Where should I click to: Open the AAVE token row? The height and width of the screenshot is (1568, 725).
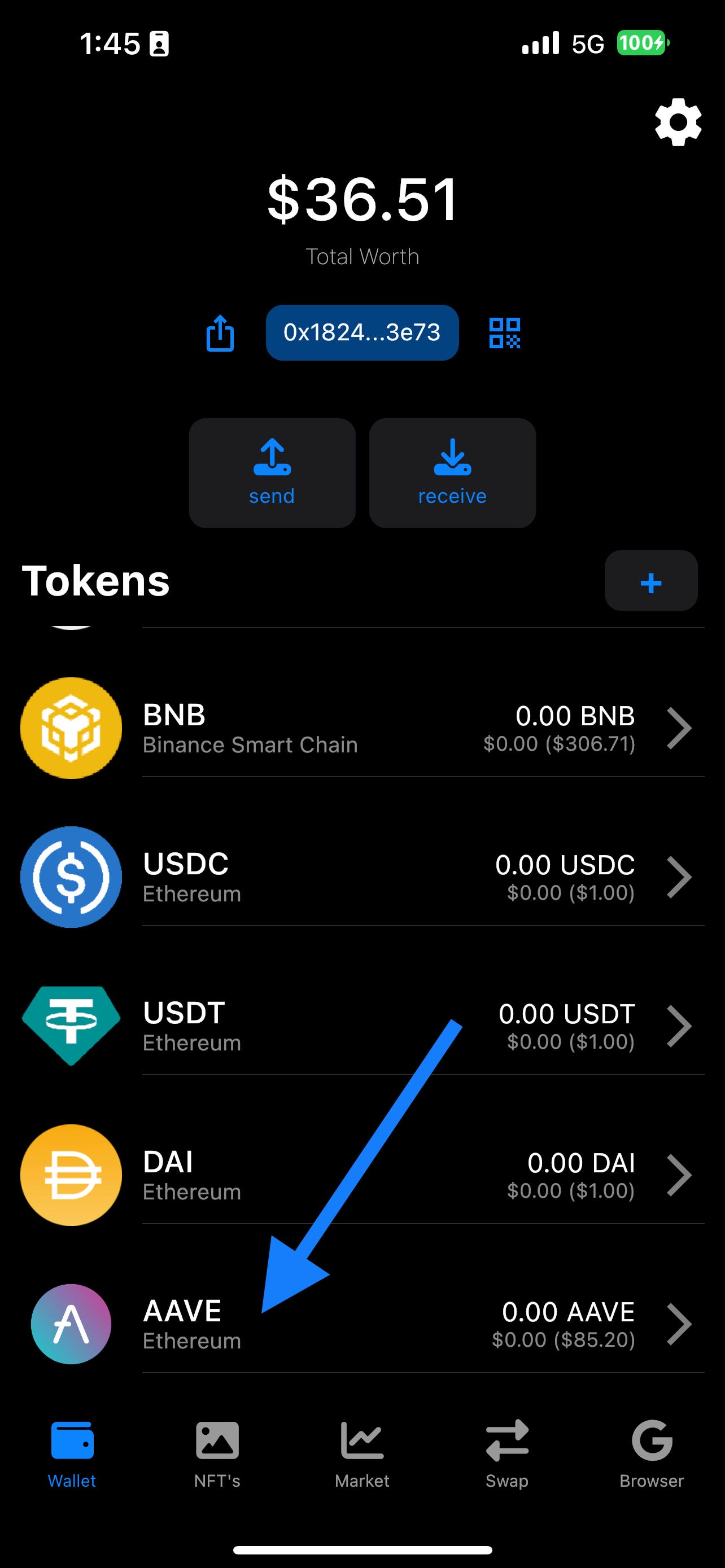362,1325
